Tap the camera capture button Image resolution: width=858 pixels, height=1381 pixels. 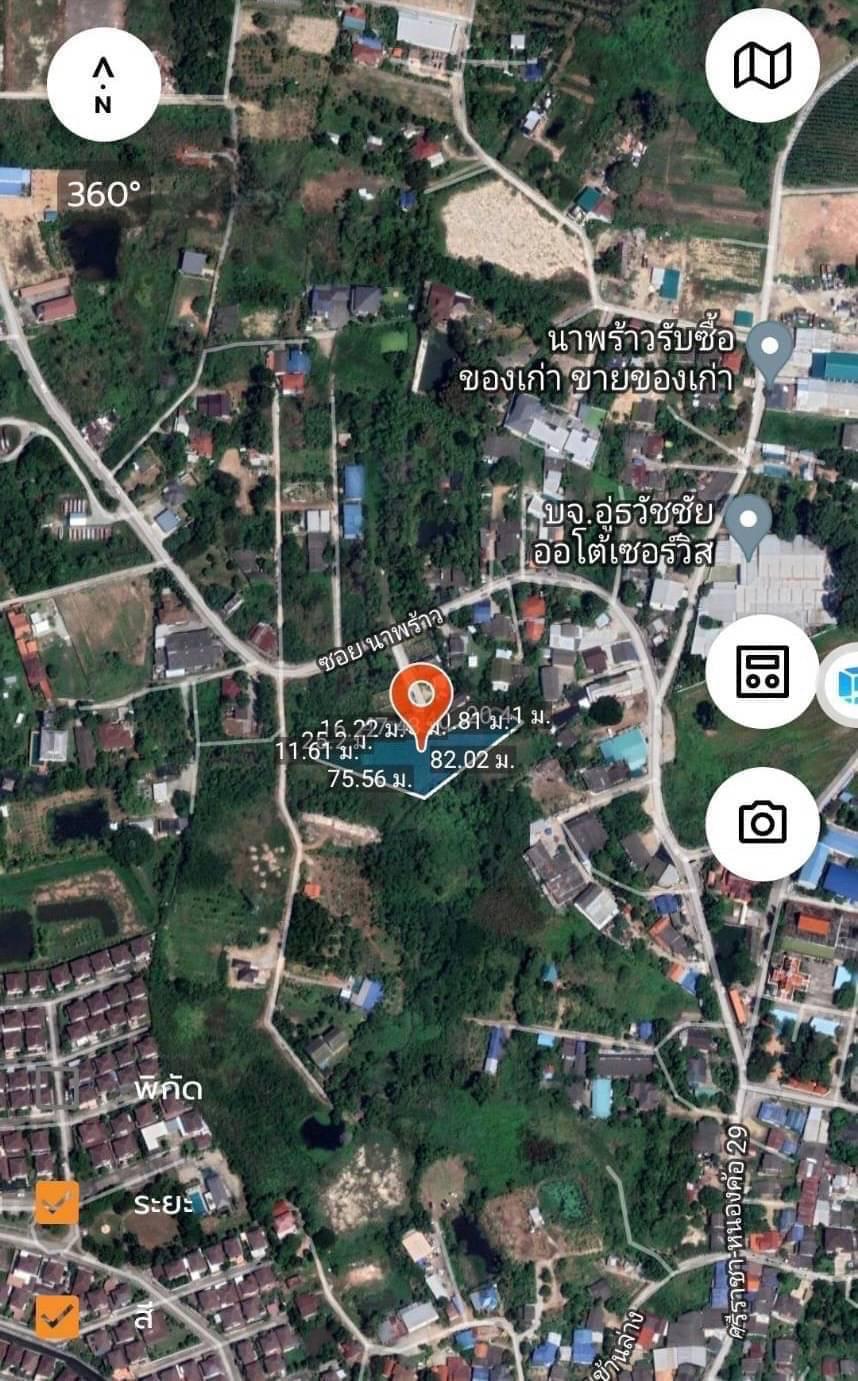point(762,824)
